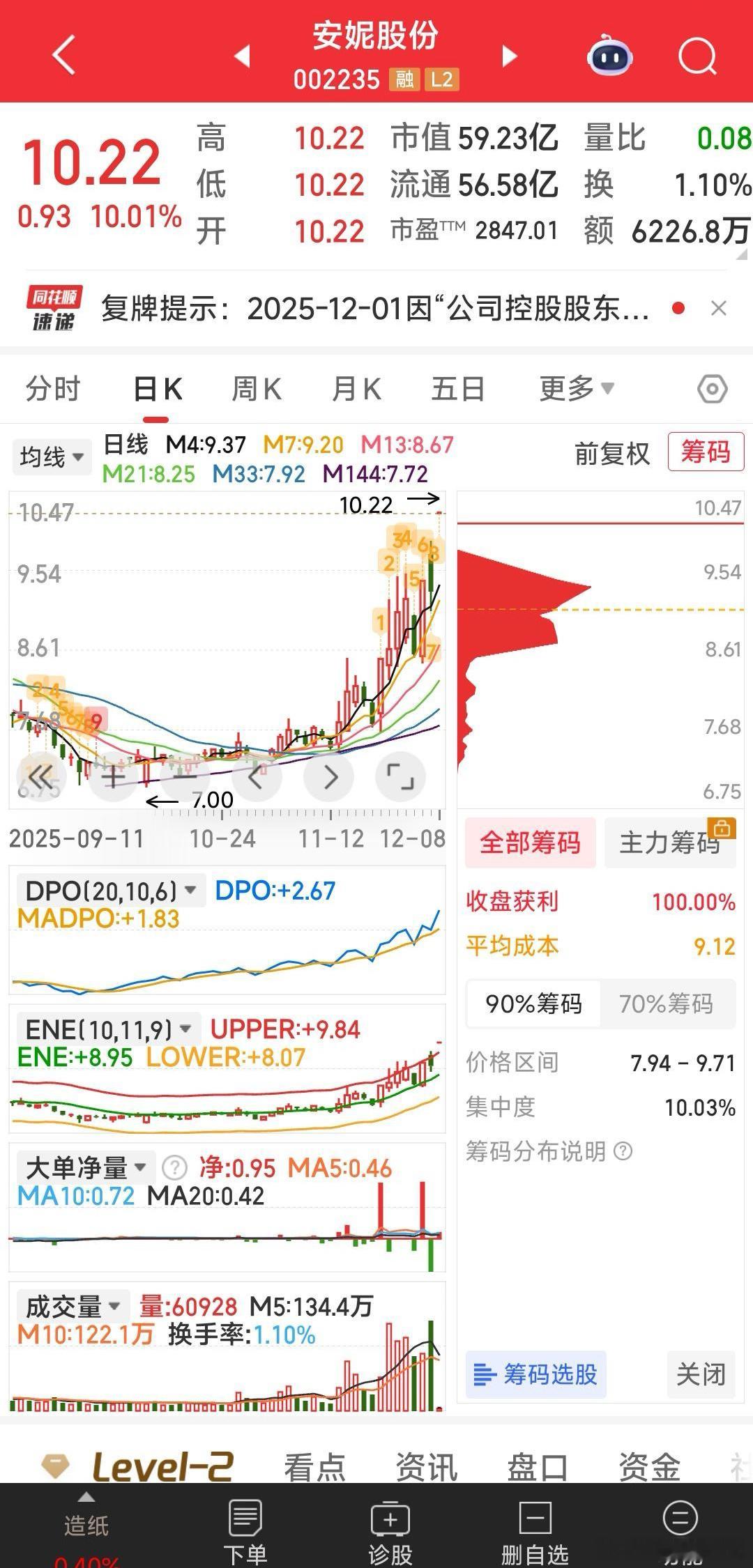This screenshot has height=1568, width=753.
Task: Select the 月K chart tab
Action: tap(356, 389)
